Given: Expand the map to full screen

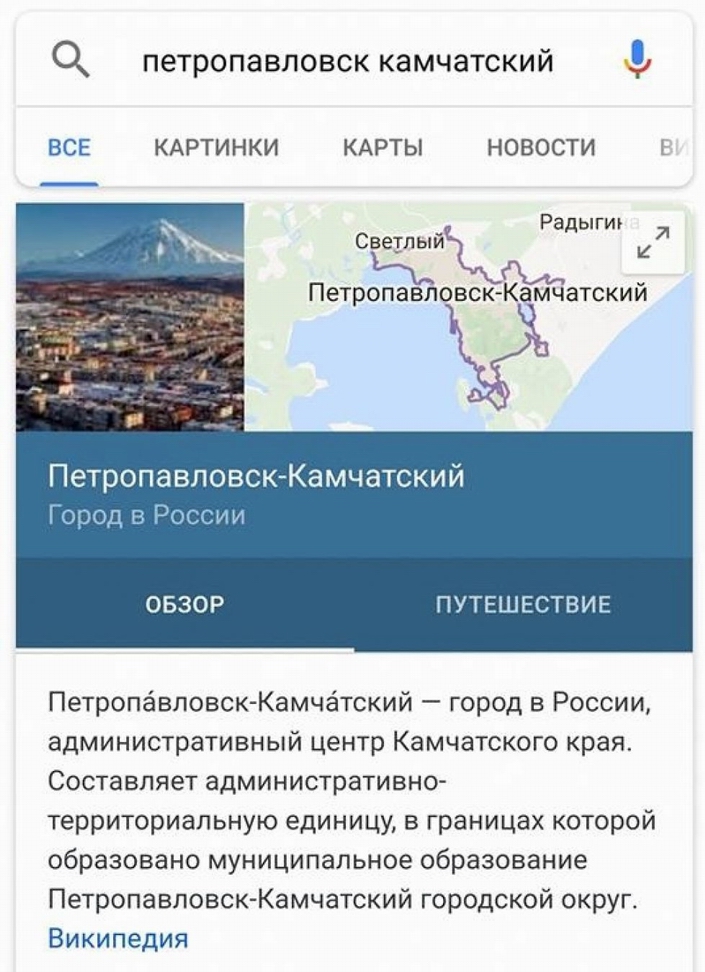Looking at the screenshot, I should coord(653,241).
